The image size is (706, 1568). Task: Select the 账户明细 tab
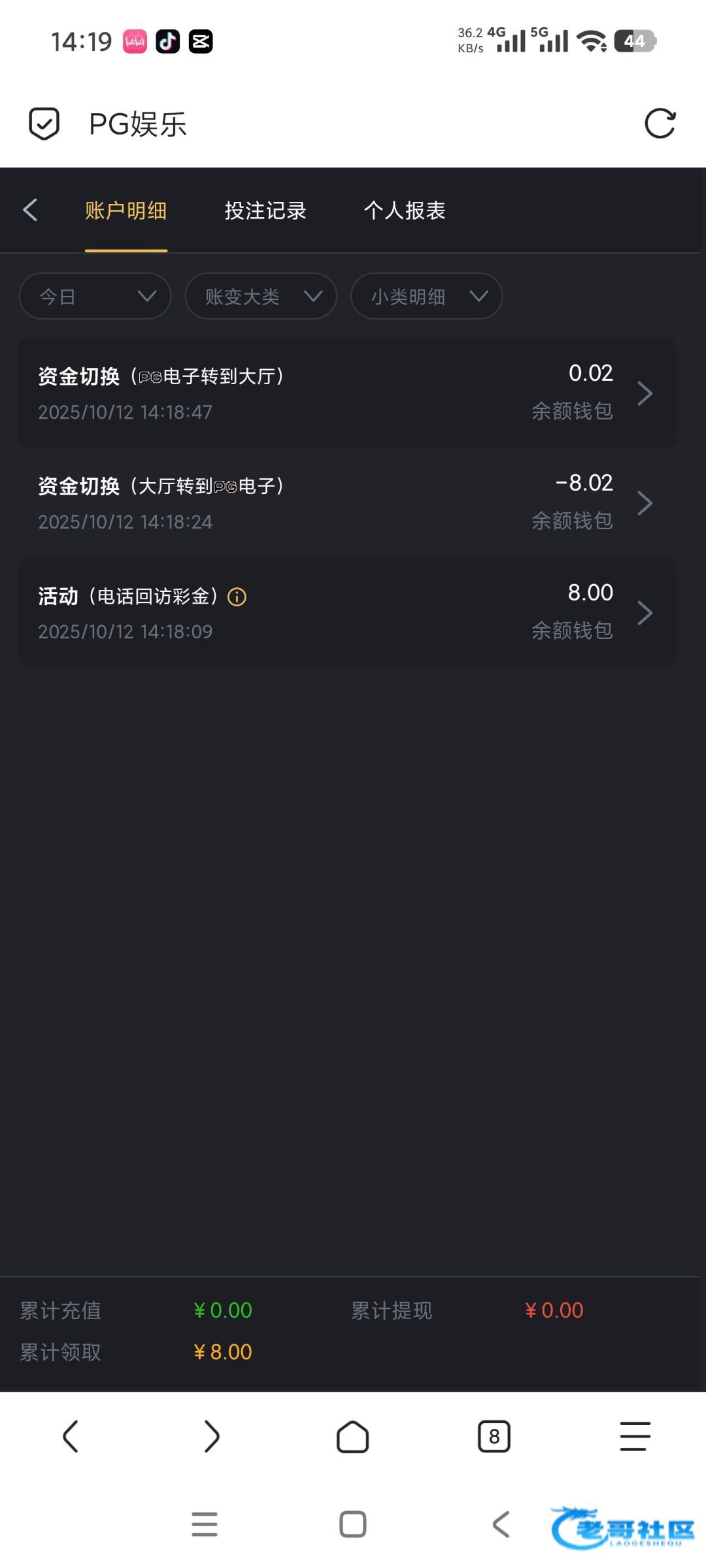(126, 210)
